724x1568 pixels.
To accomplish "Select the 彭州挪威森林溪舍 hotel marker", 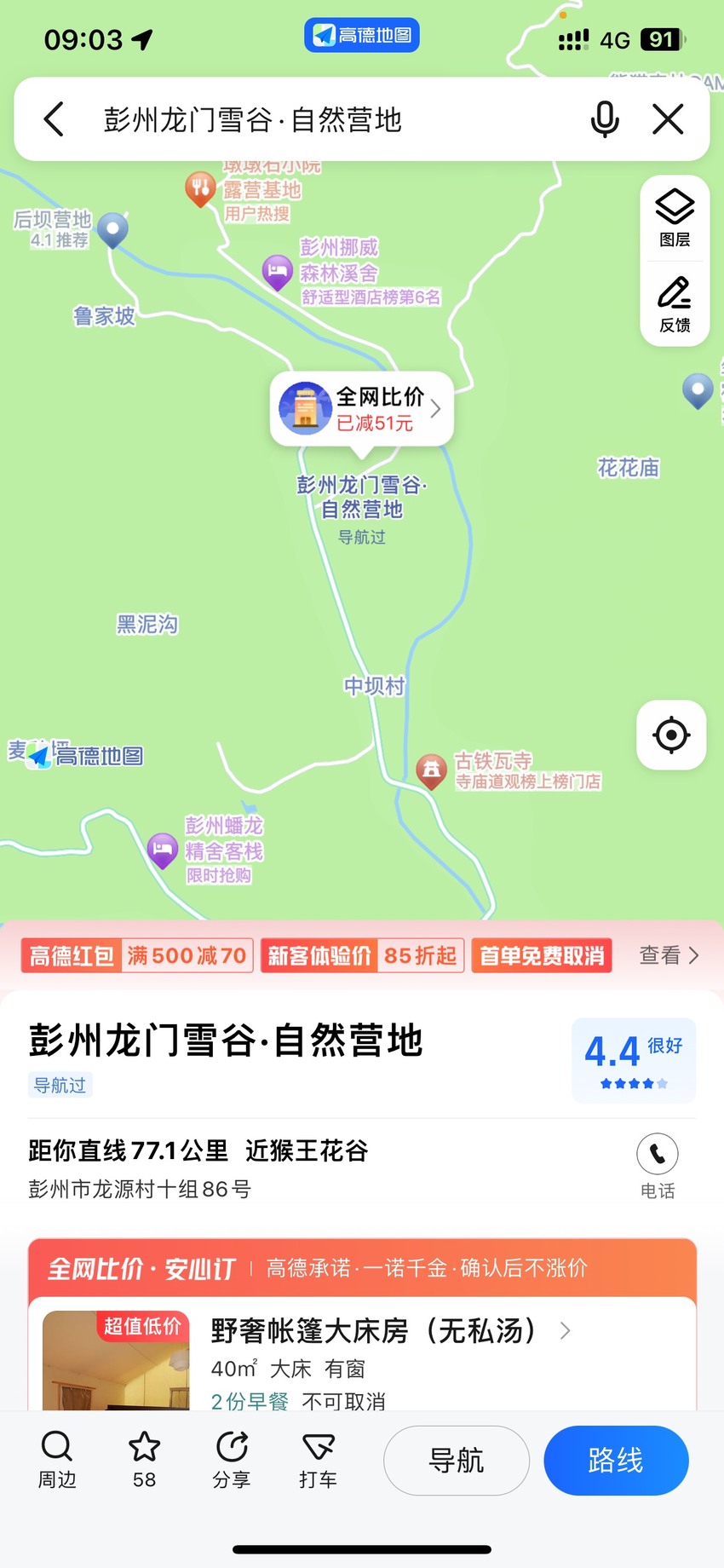I will coord(277,272).
